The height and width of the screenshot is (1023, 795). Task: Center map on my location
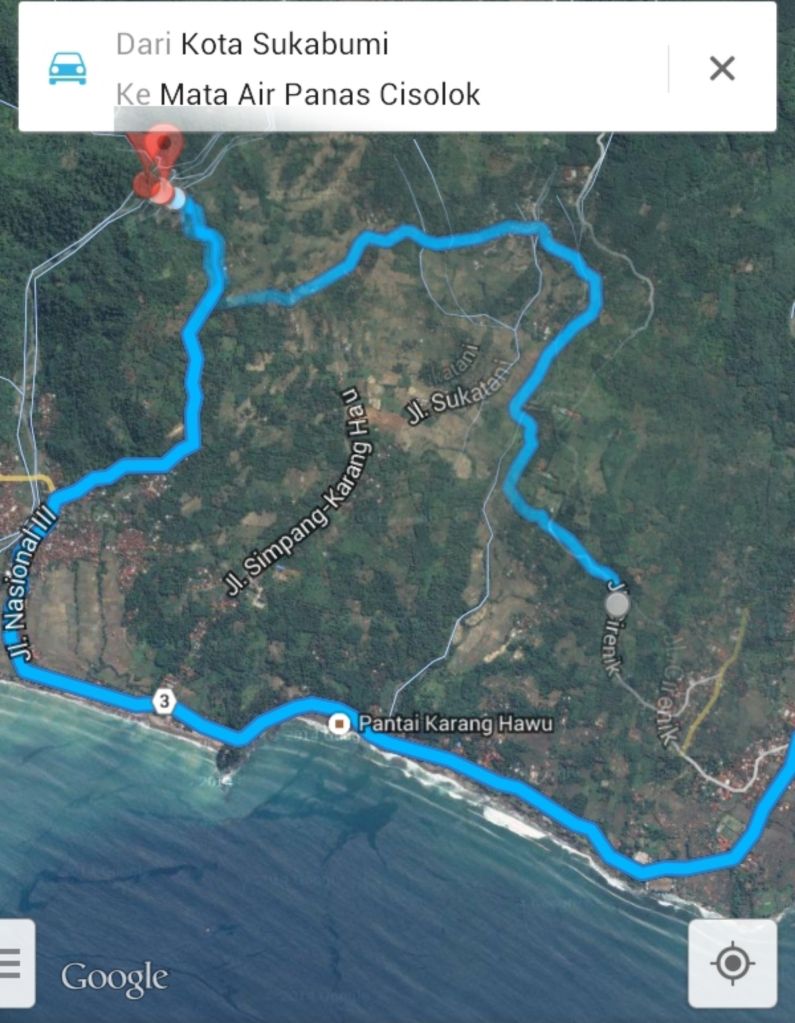tap(732, 963)
